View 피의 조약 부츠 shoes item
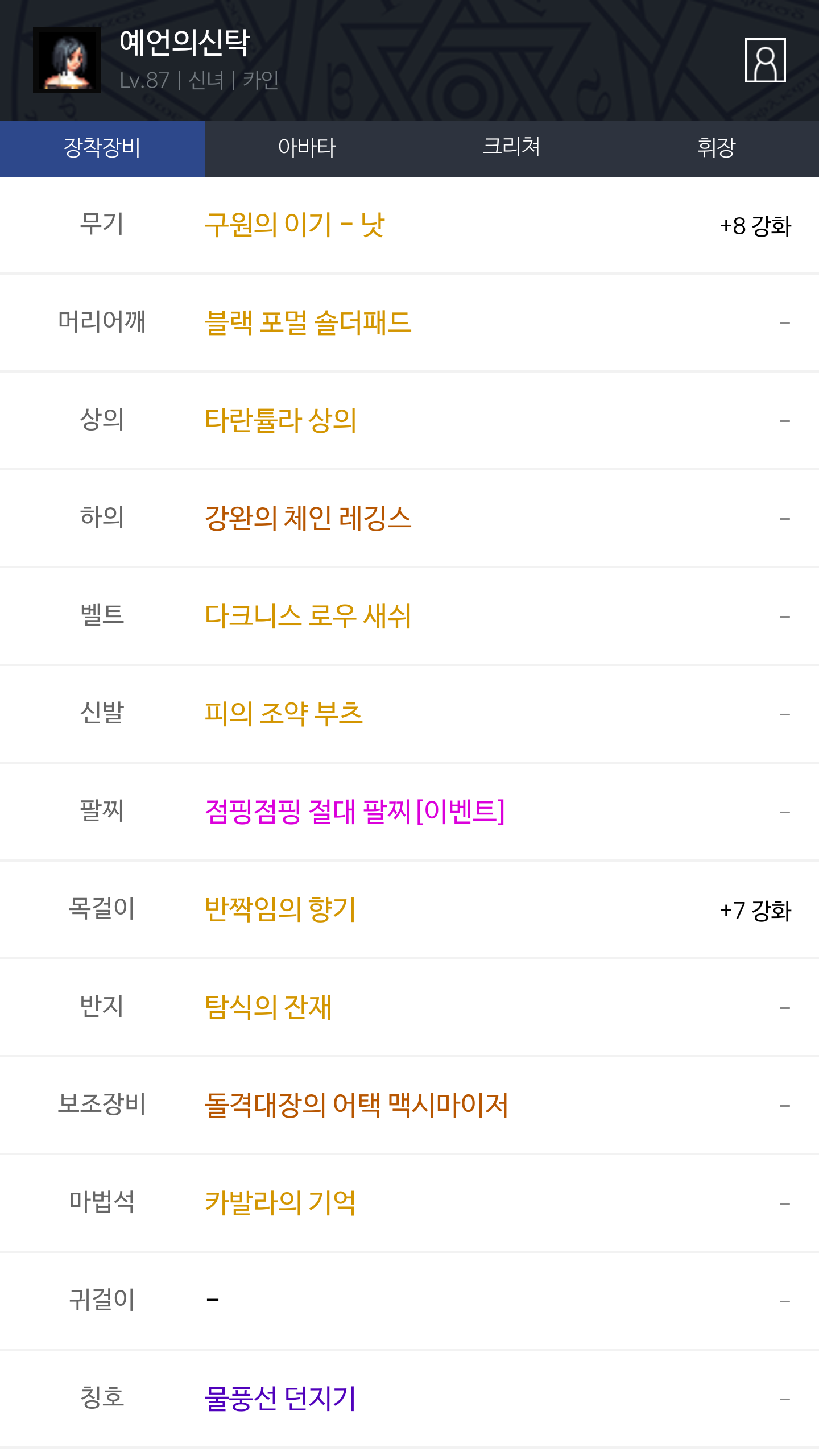Screen dimensions: 819x1456 [283, 714]
